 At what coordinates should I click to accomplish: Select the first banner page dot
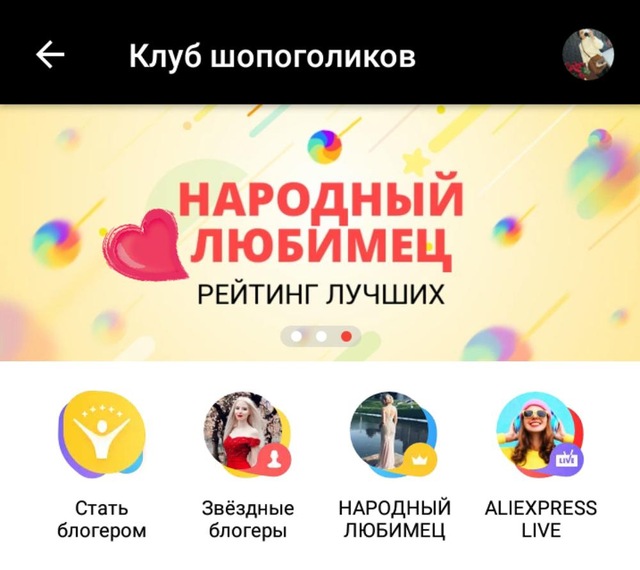point(296,336)
